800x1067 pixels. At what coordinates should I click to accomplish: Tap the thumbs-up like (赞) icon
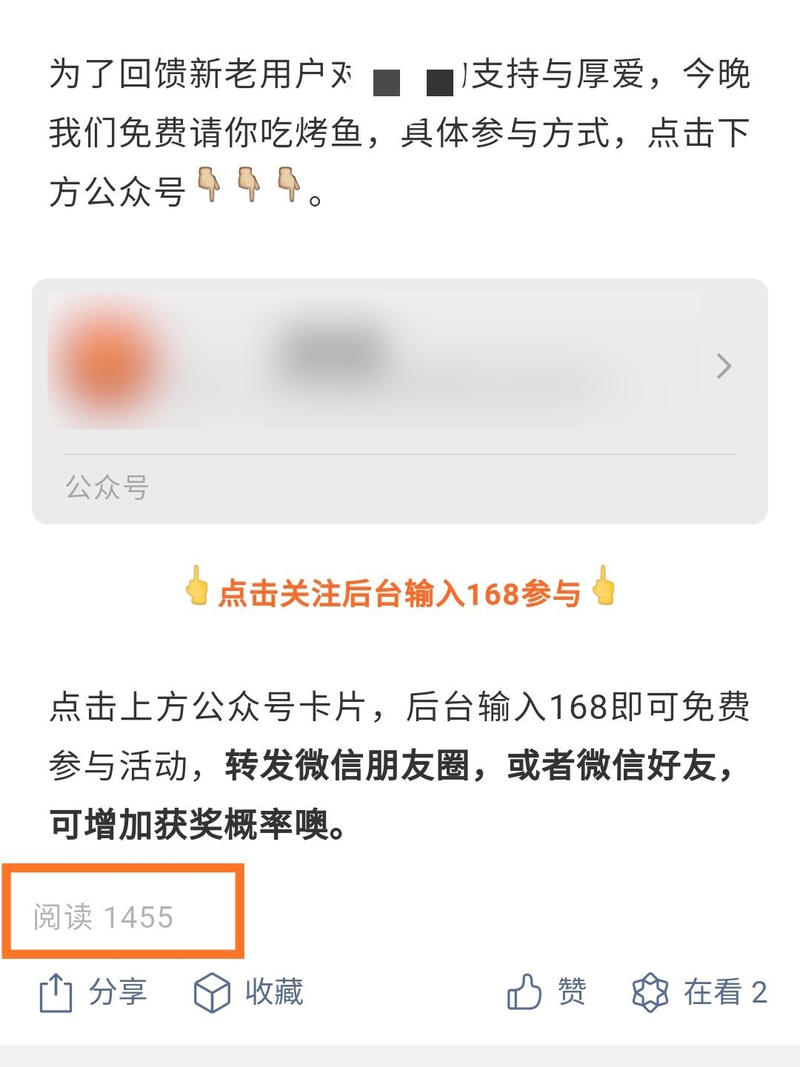(x=526, y=993)
